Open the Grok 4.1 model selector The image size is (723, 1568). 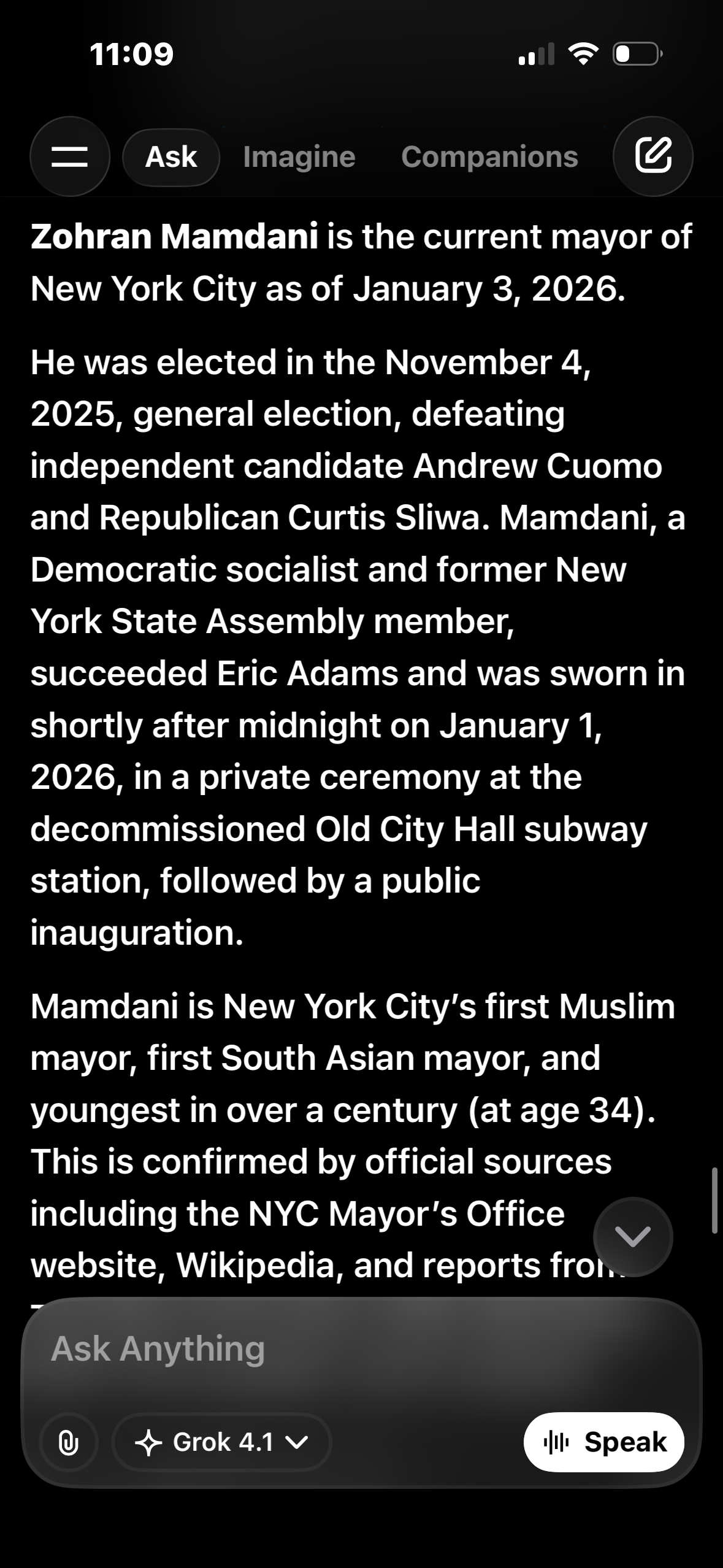[x=222, y=1443]
